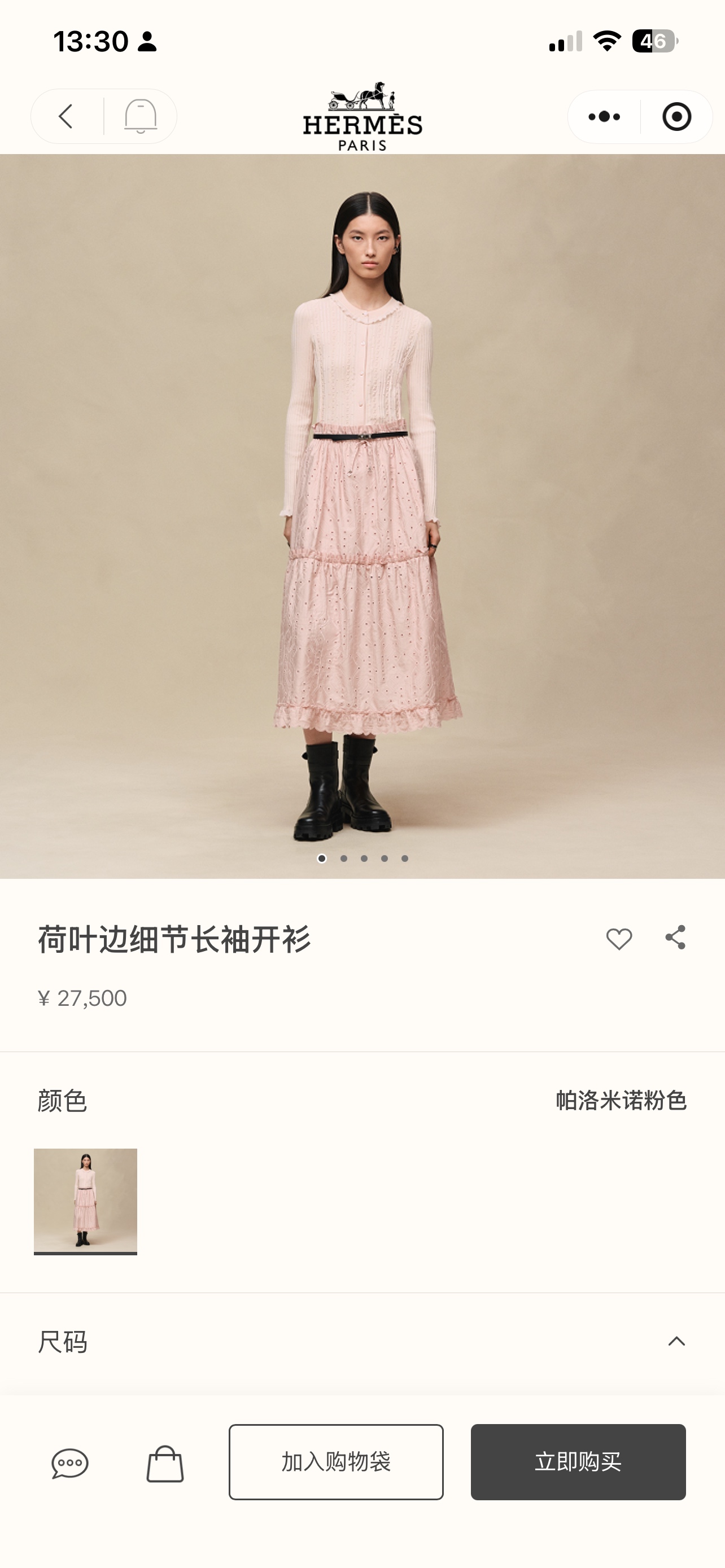Open the shopping bag
725x1568 pixels.
[x=165, y=1462]
